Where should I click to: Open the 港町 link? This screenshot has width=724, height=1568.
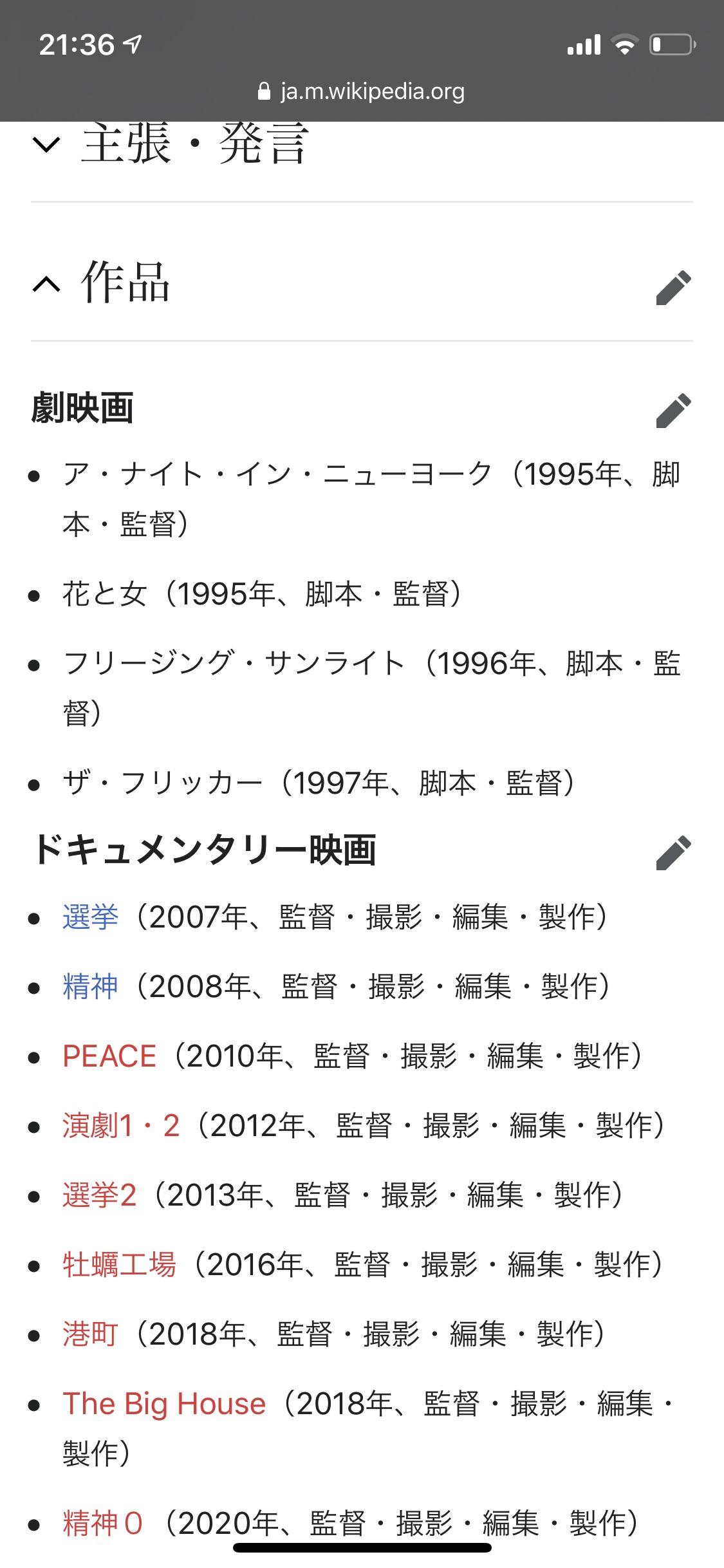90,1334
